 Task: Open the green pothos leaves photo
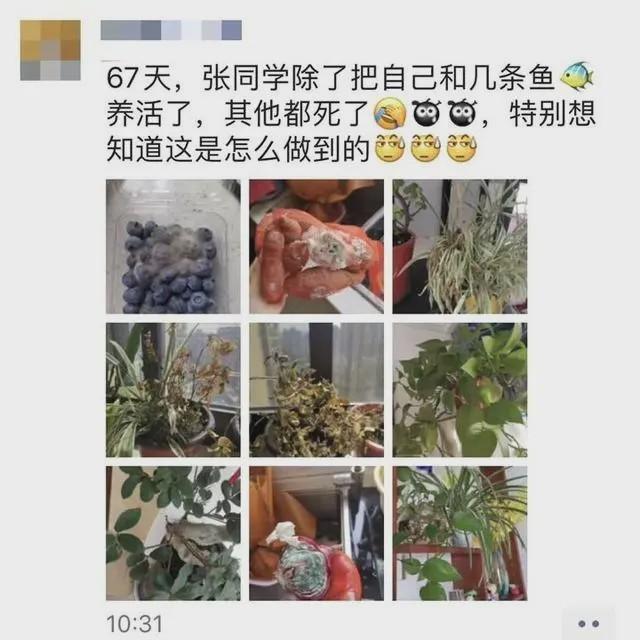[x=459, y=389]
